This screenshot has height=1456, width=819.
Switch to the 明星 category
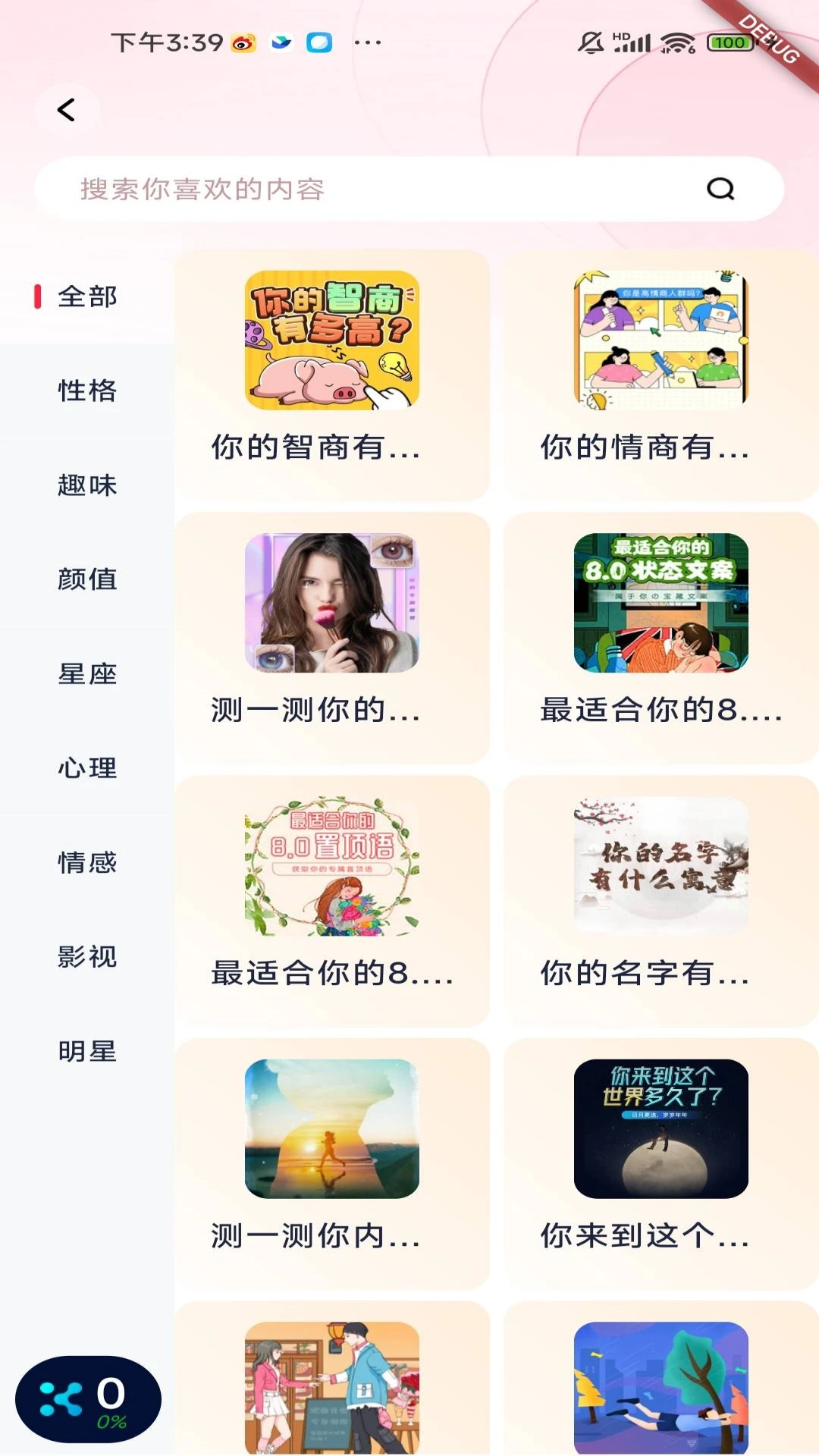[87, 1051]
